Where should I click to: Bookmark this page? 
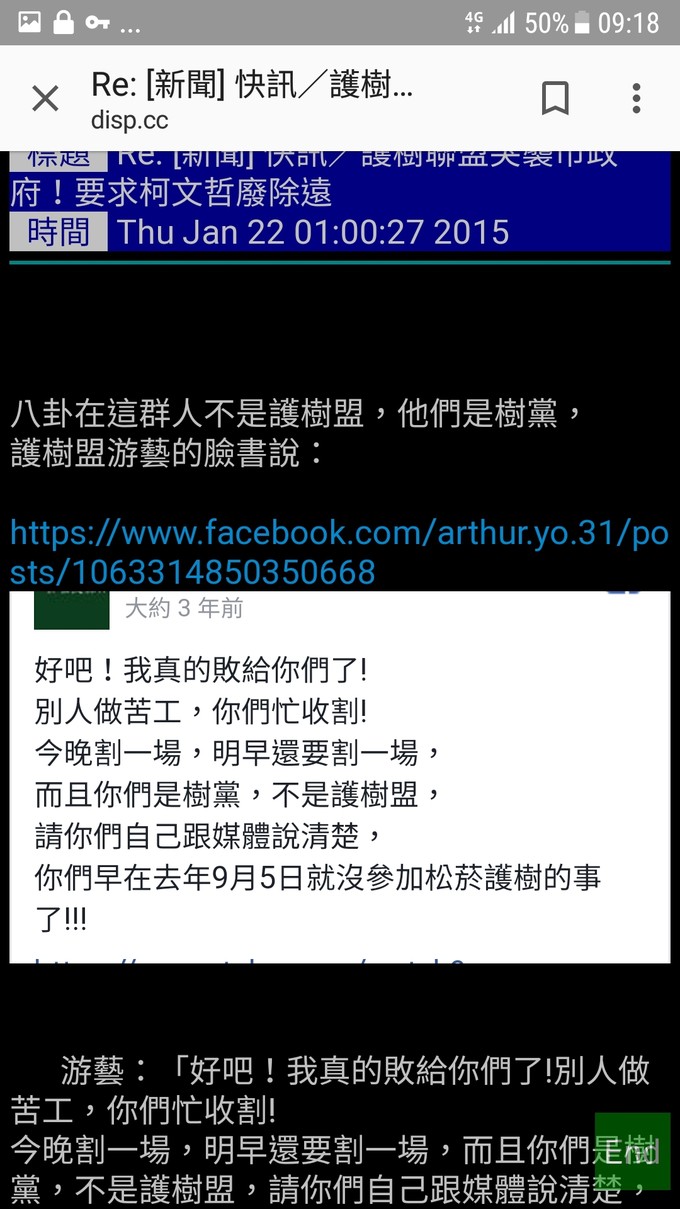point(555,99)
